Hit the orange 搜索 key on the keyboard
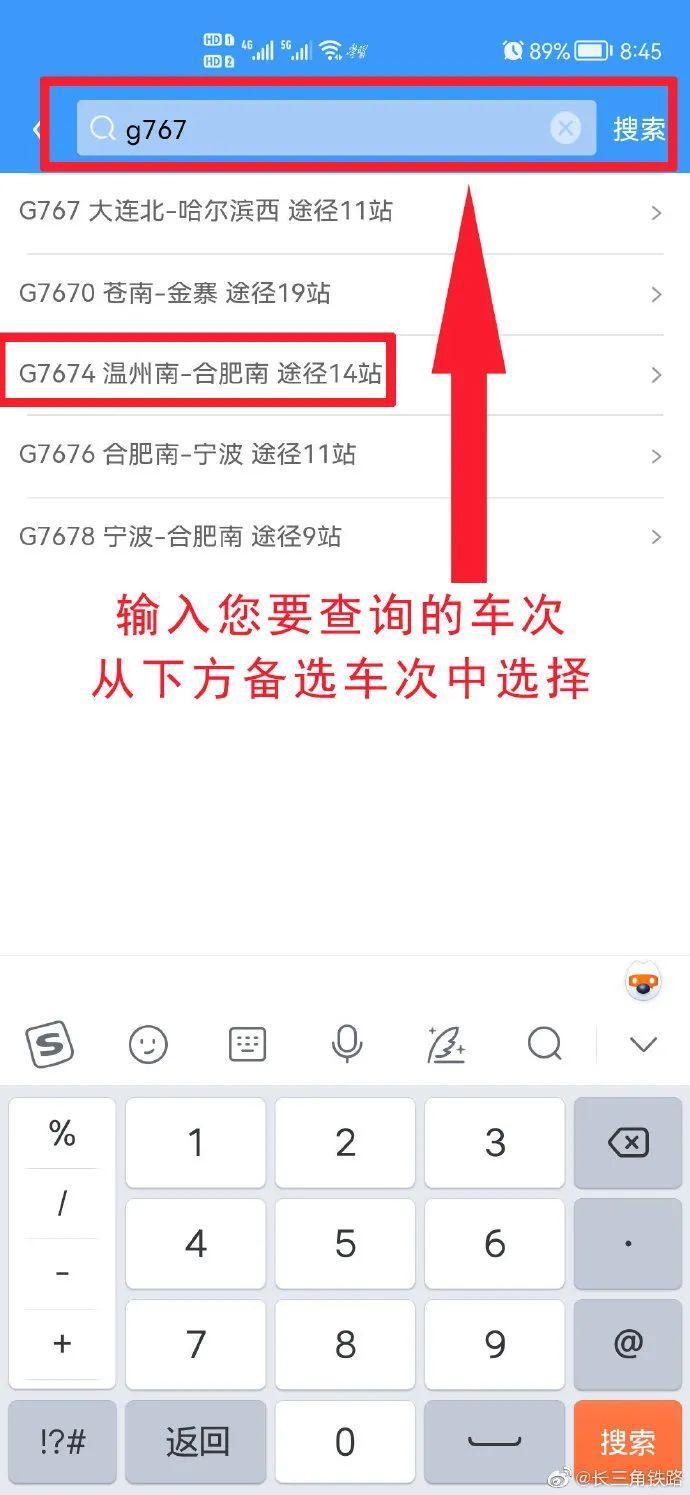 click(x=628, y=1442)
